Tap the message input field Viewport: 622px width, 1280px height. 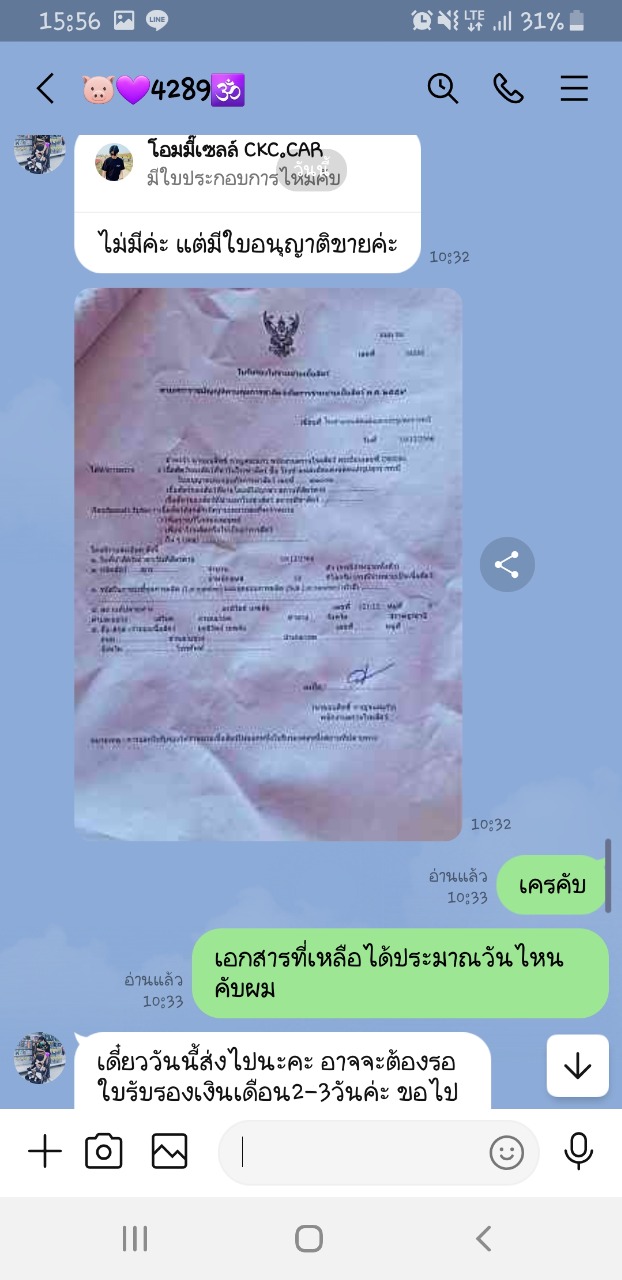360,1153
